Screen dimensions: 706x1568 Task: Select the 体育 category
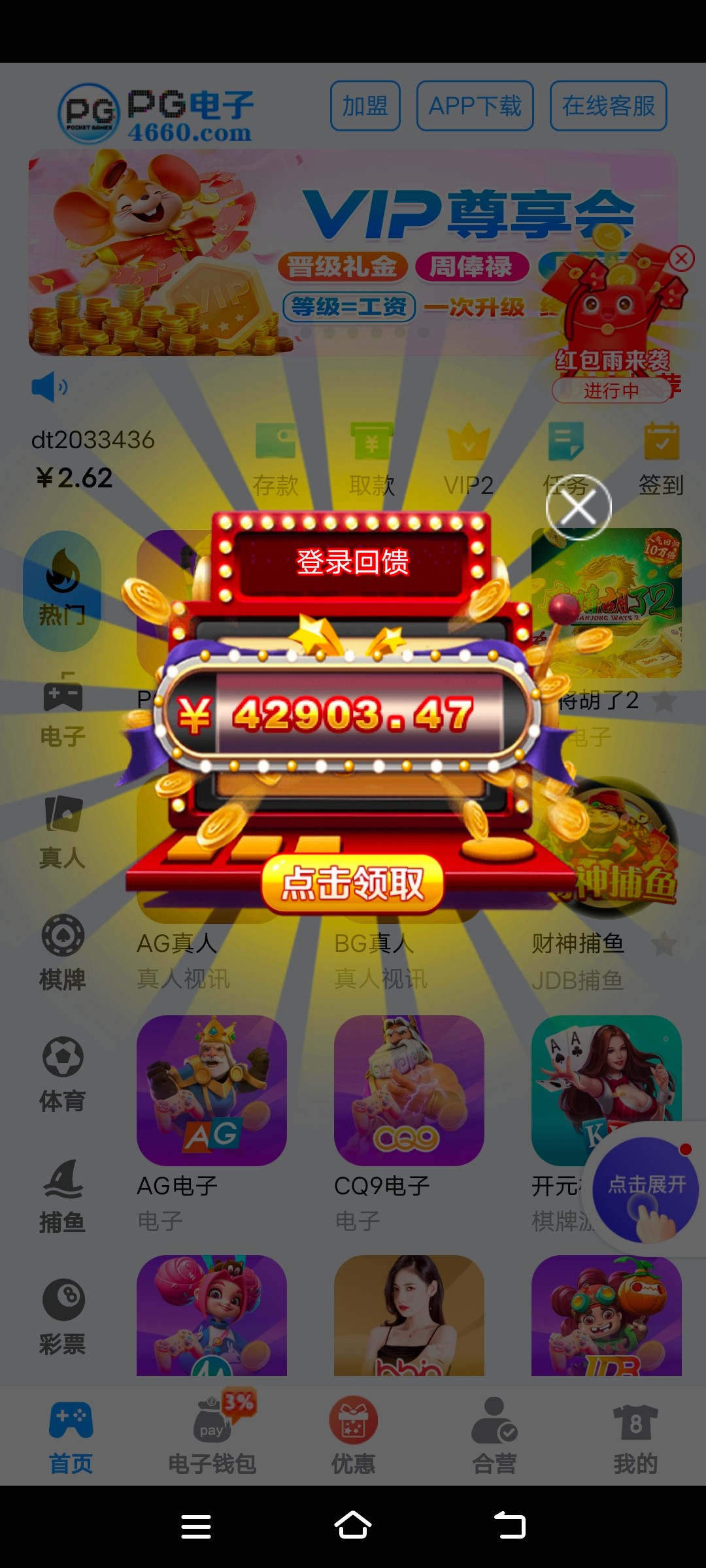pyautogui.click(x=62, y=1074)
